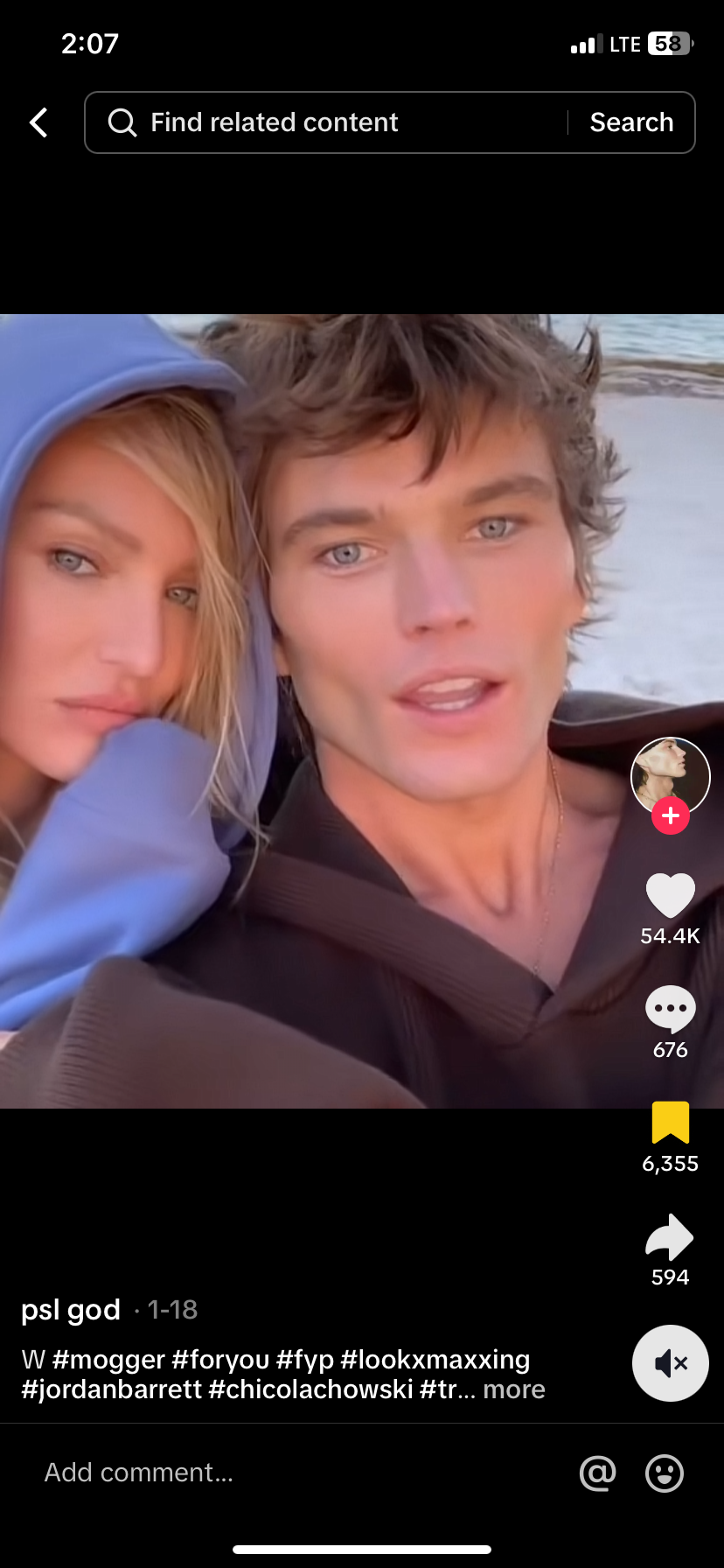Open the creator's profile picture
The height and width of the screenshot is (1568, 724).
point(670,774)
